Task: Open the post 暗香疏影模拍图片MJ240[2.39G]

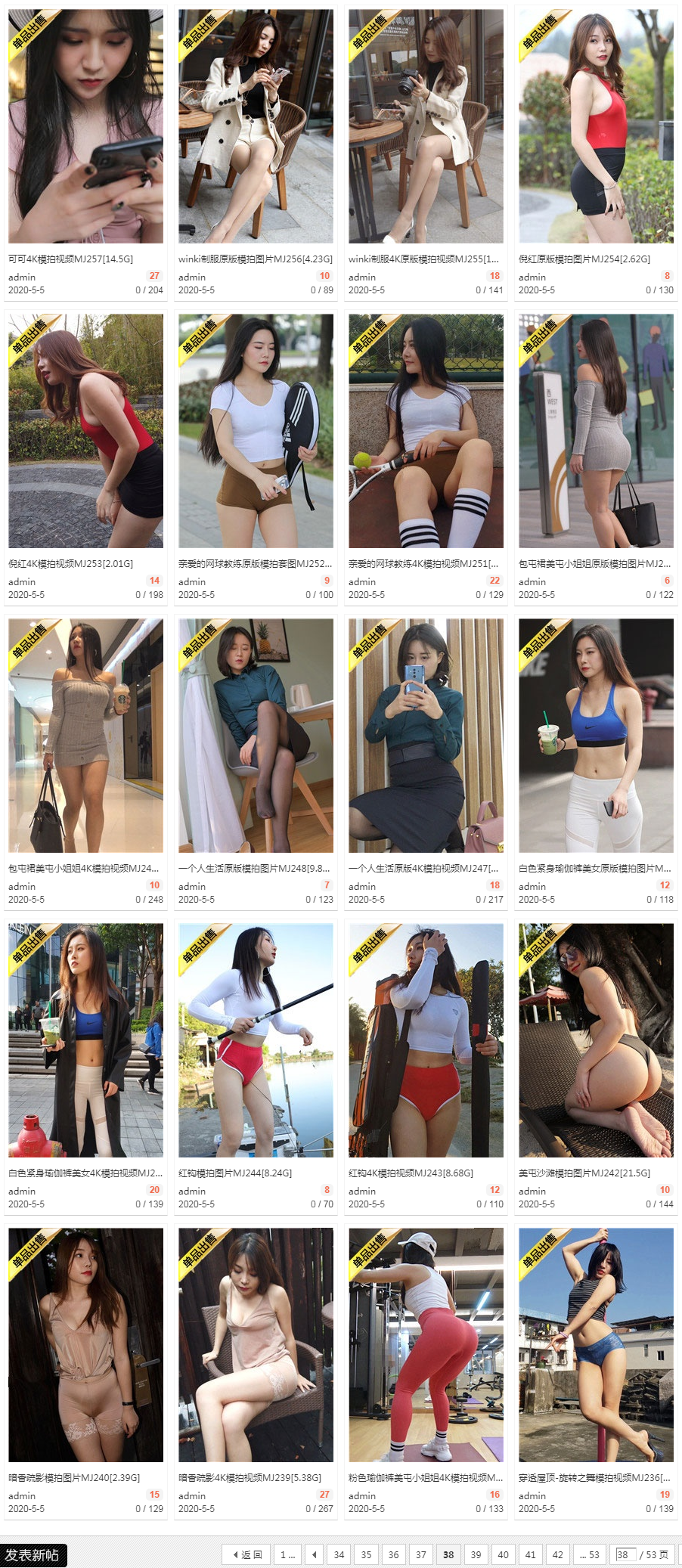Action: pos(74,1477)
